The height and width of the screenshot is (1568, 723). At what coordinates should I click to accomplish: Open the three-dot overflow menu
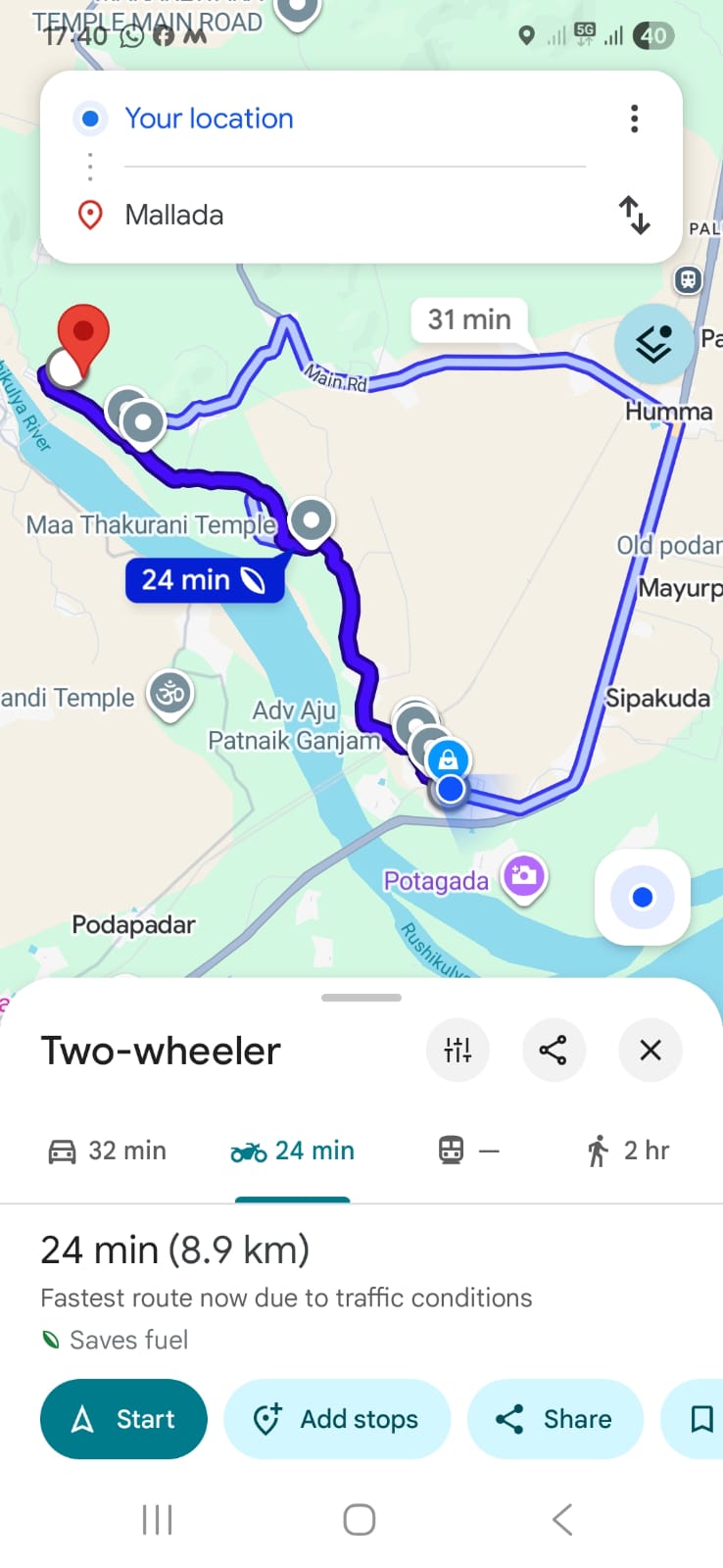pyautogui.click(x=635, y=119)
